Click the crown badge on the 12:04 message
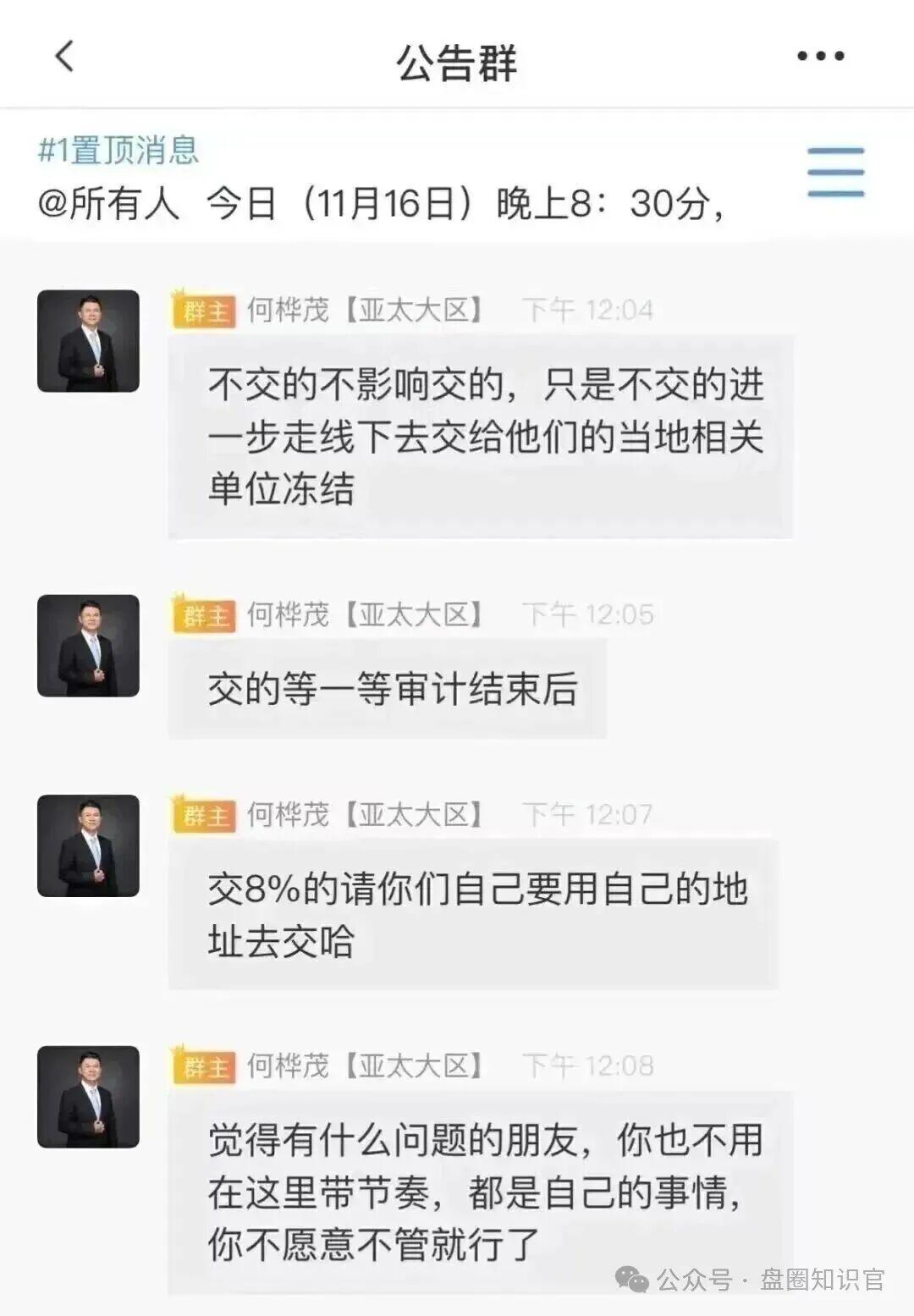914x1316 pixels. pos(201,310)
